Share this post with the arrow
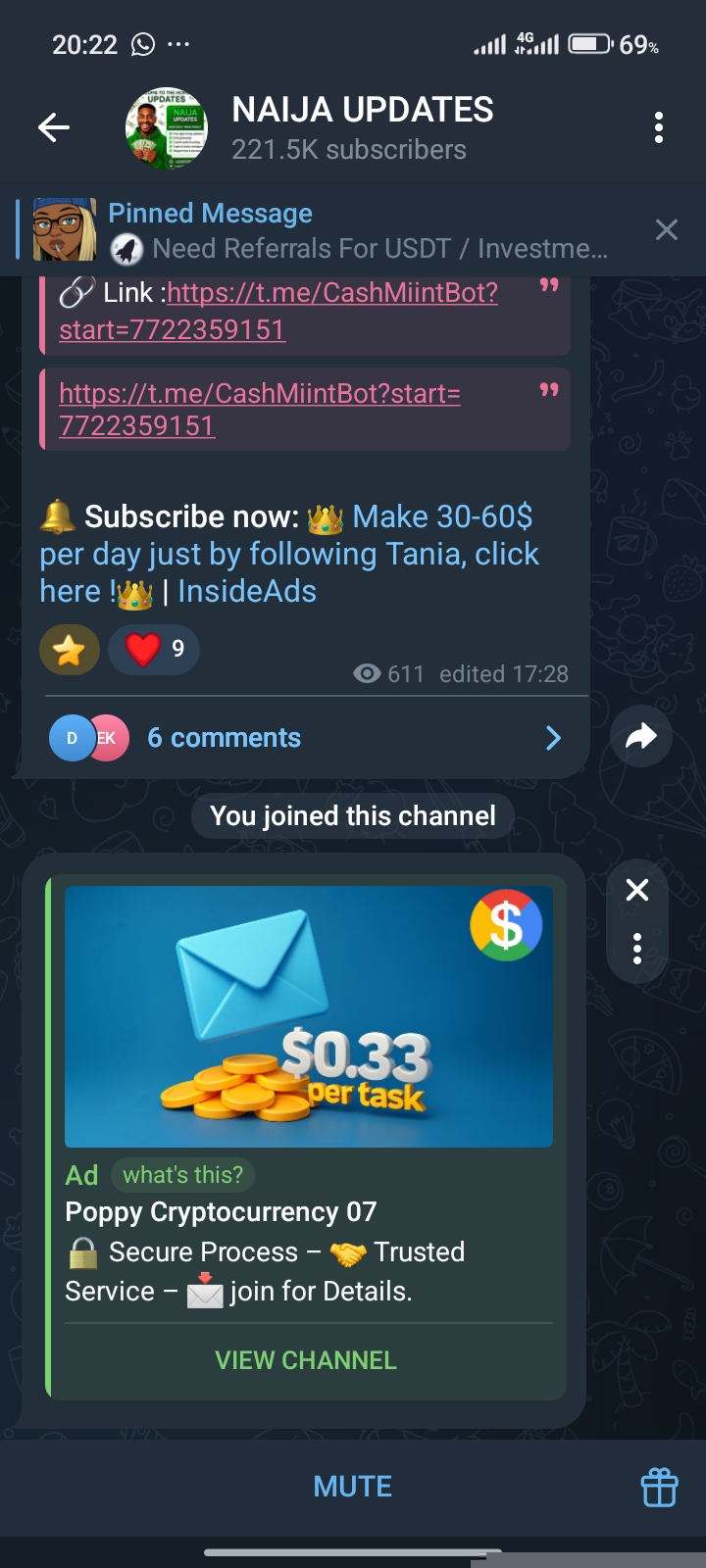 point(640,736)
